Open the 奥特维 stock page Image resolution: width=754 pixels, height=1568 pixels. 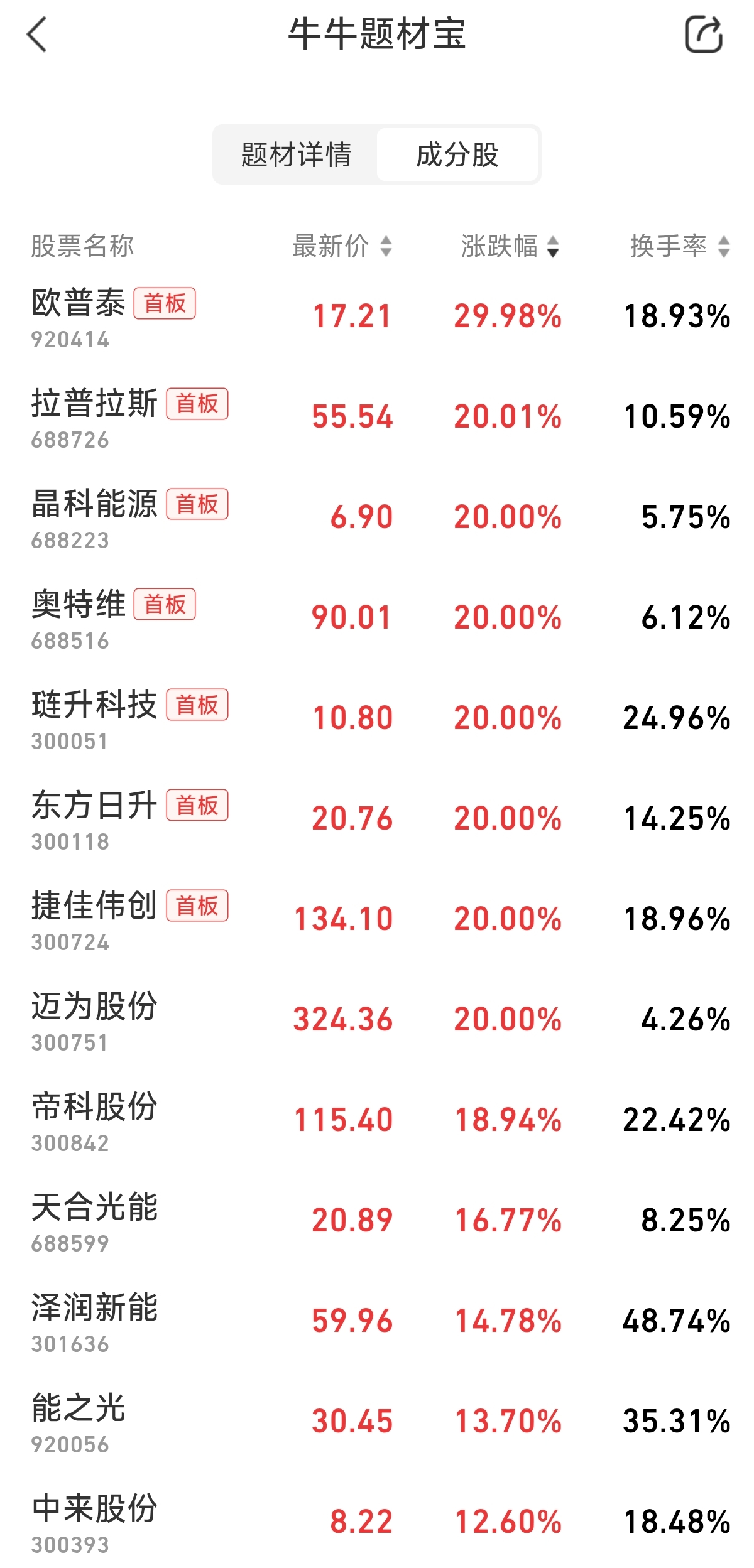tap(79, 618)
